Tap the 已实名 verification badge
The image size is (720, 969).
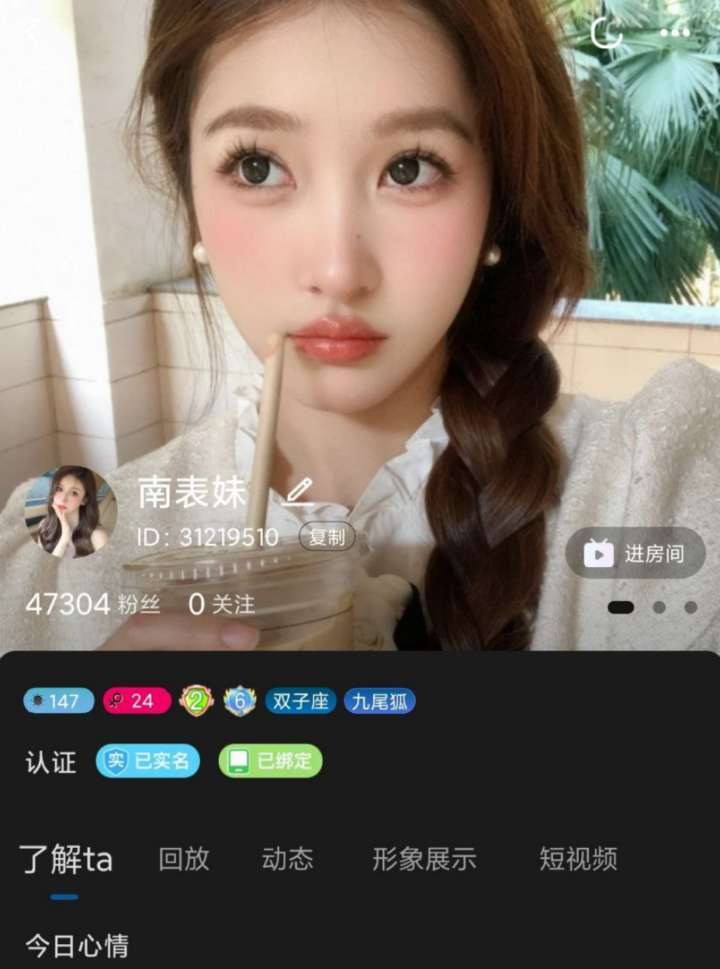[x=148, y=761]
